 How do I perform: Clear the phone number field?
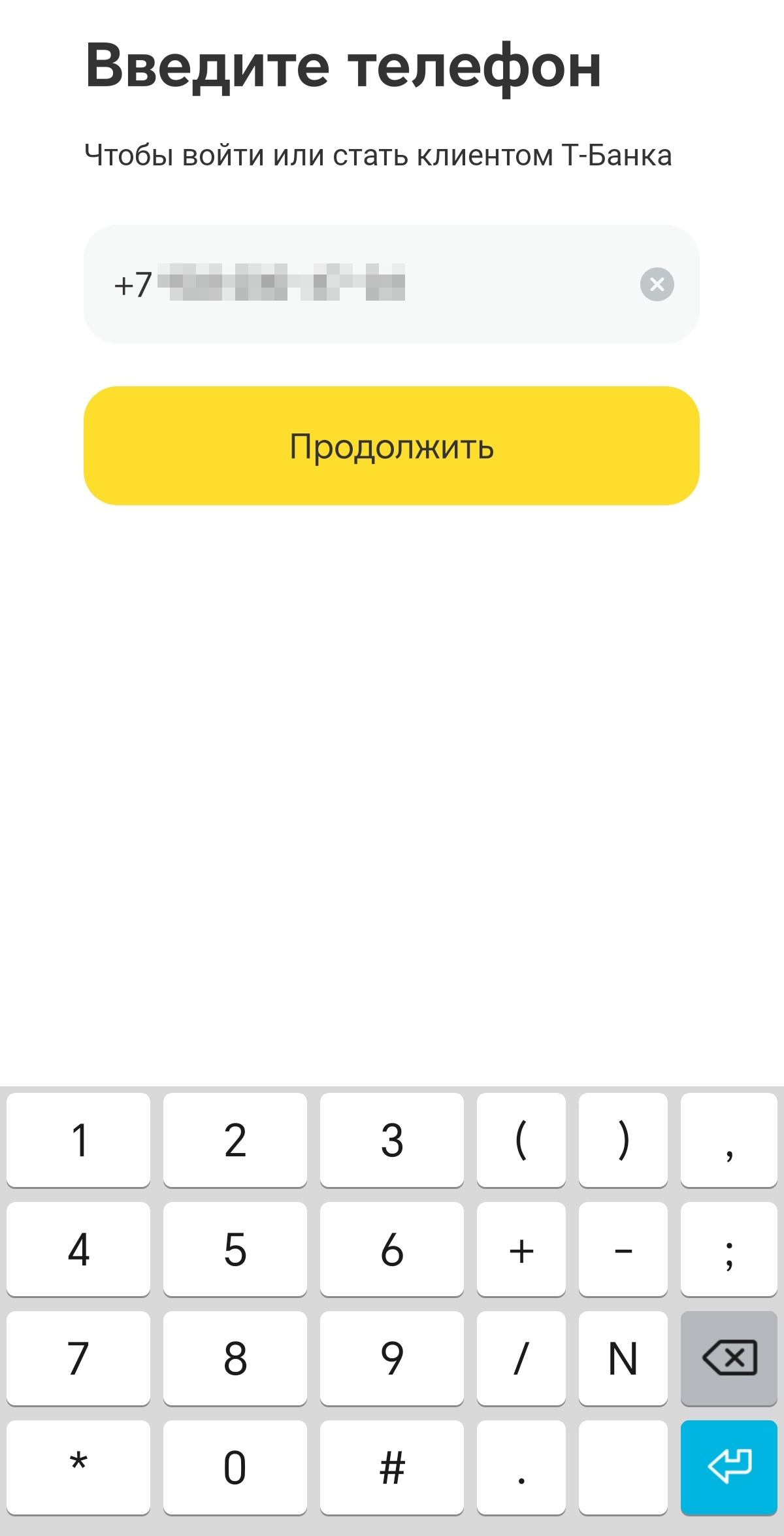tap(657, 284)
